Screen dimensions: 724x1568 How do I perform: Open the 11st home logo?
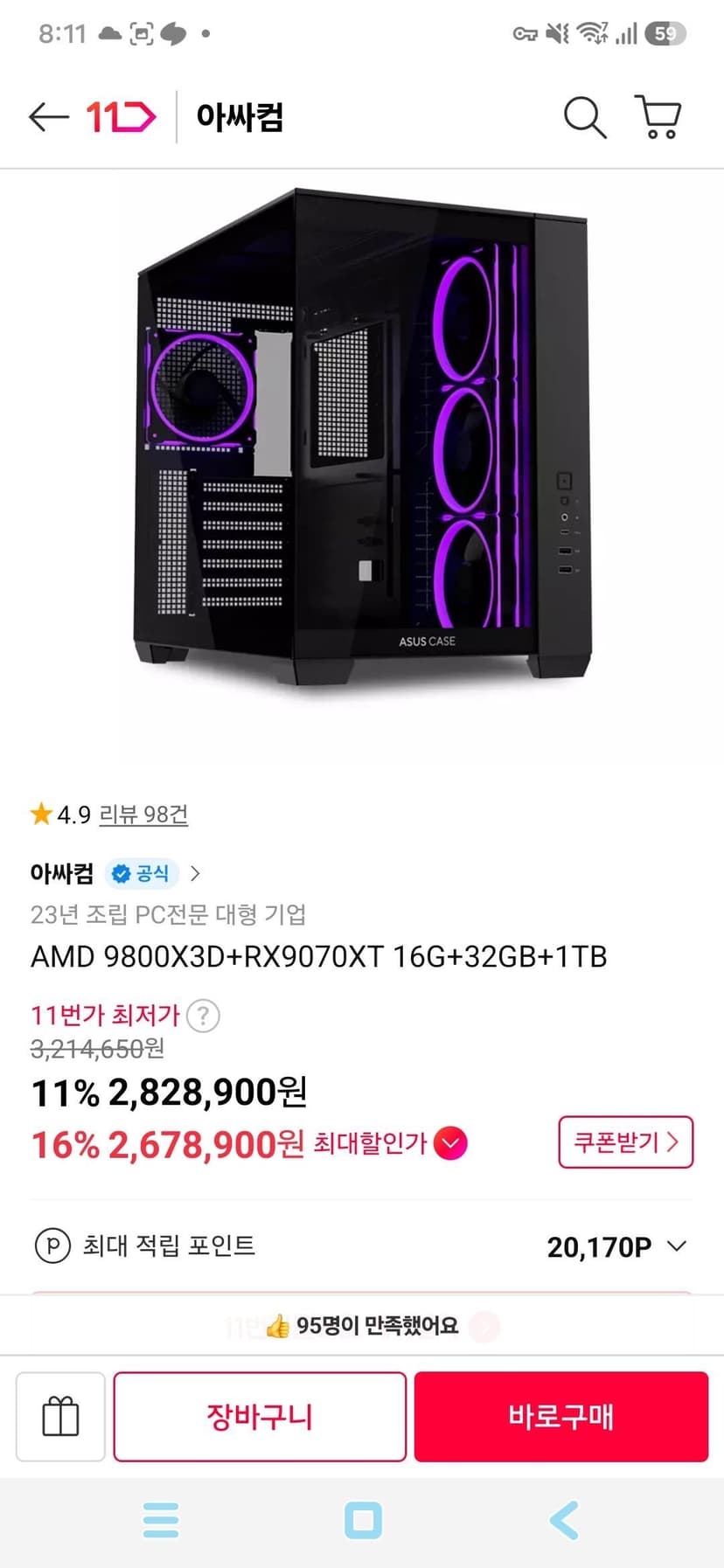(x=121, y=116)
